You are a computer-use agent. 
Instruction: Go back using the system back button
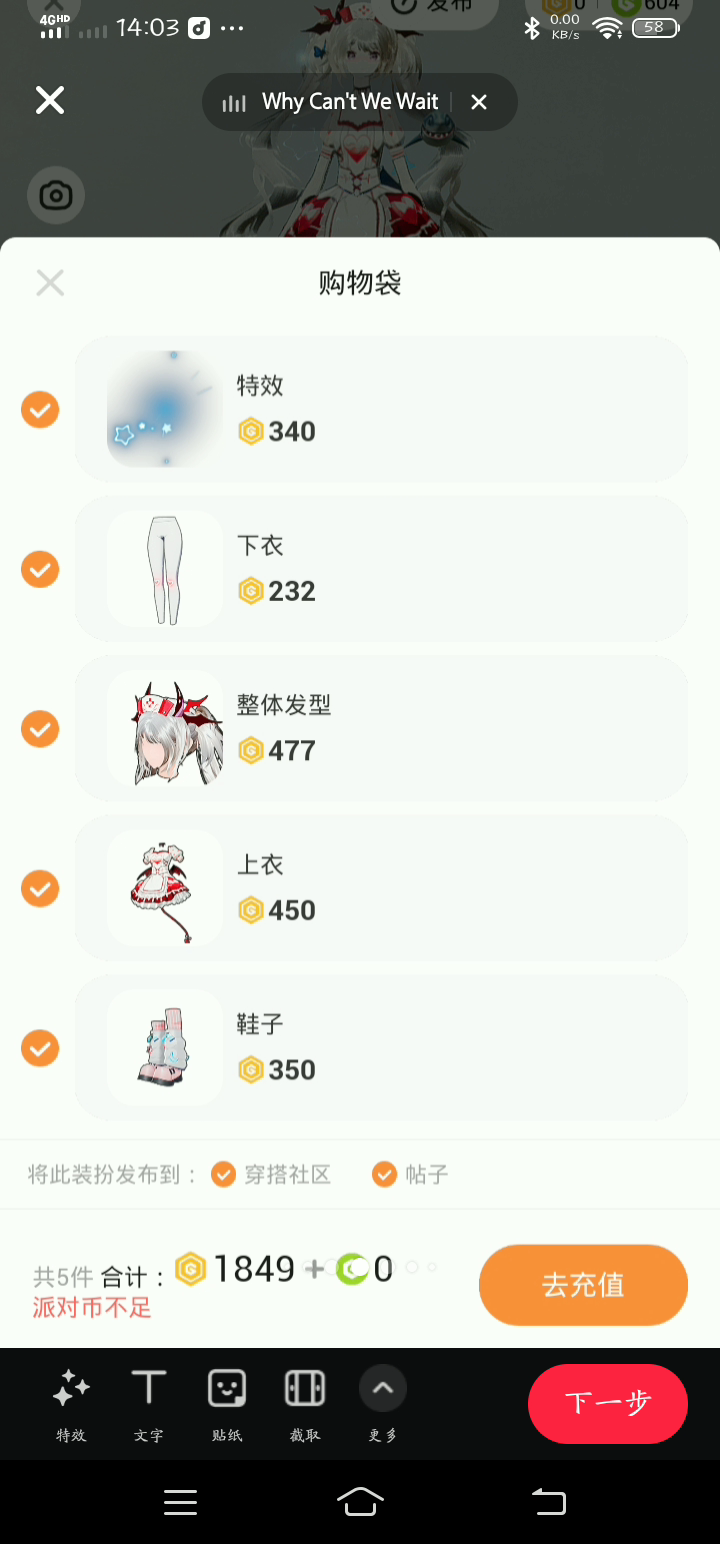coord(548,1501)
